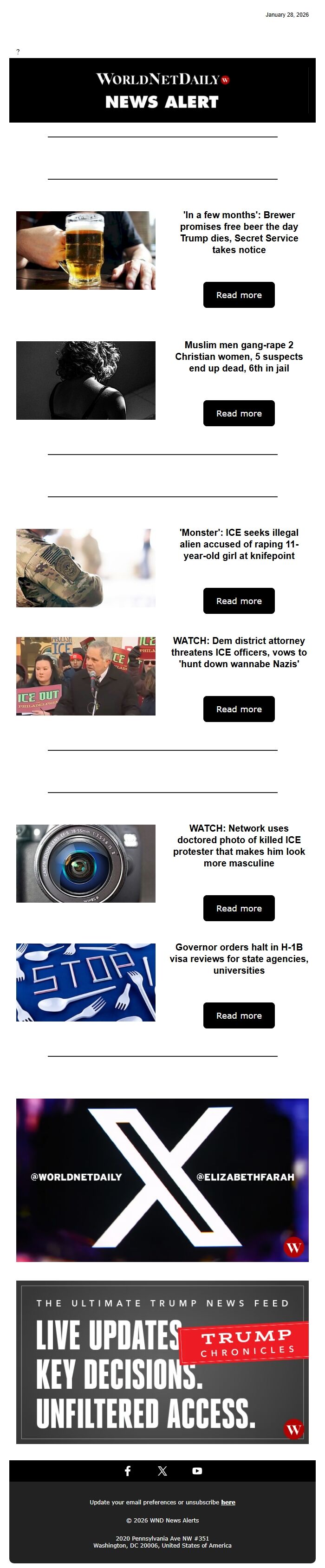Open the district attorney rally photo
325x1568 pixels.
click(85, 676)
